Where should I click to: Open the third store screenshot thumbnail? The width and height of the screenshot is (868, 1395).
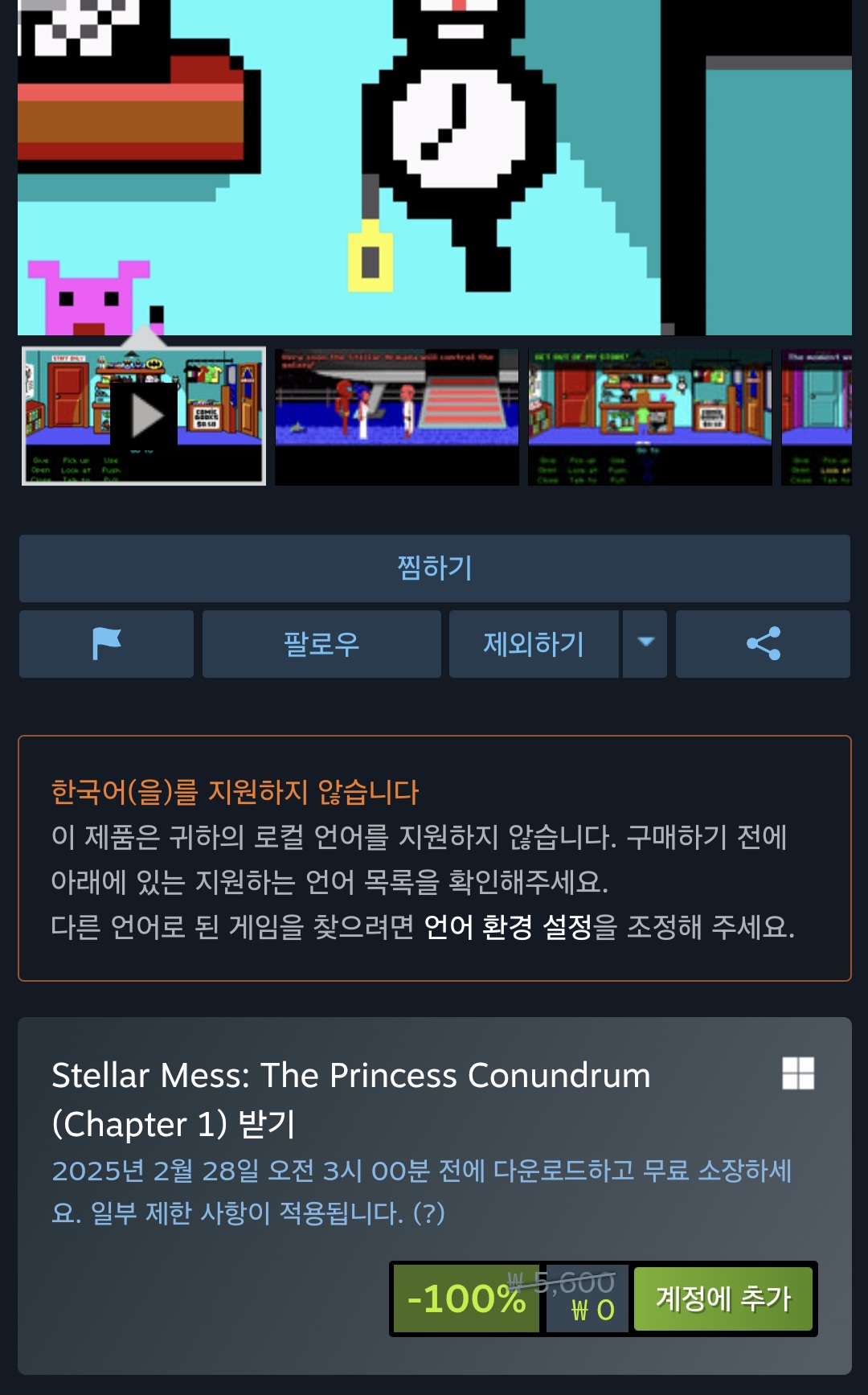tap(649, 416)
